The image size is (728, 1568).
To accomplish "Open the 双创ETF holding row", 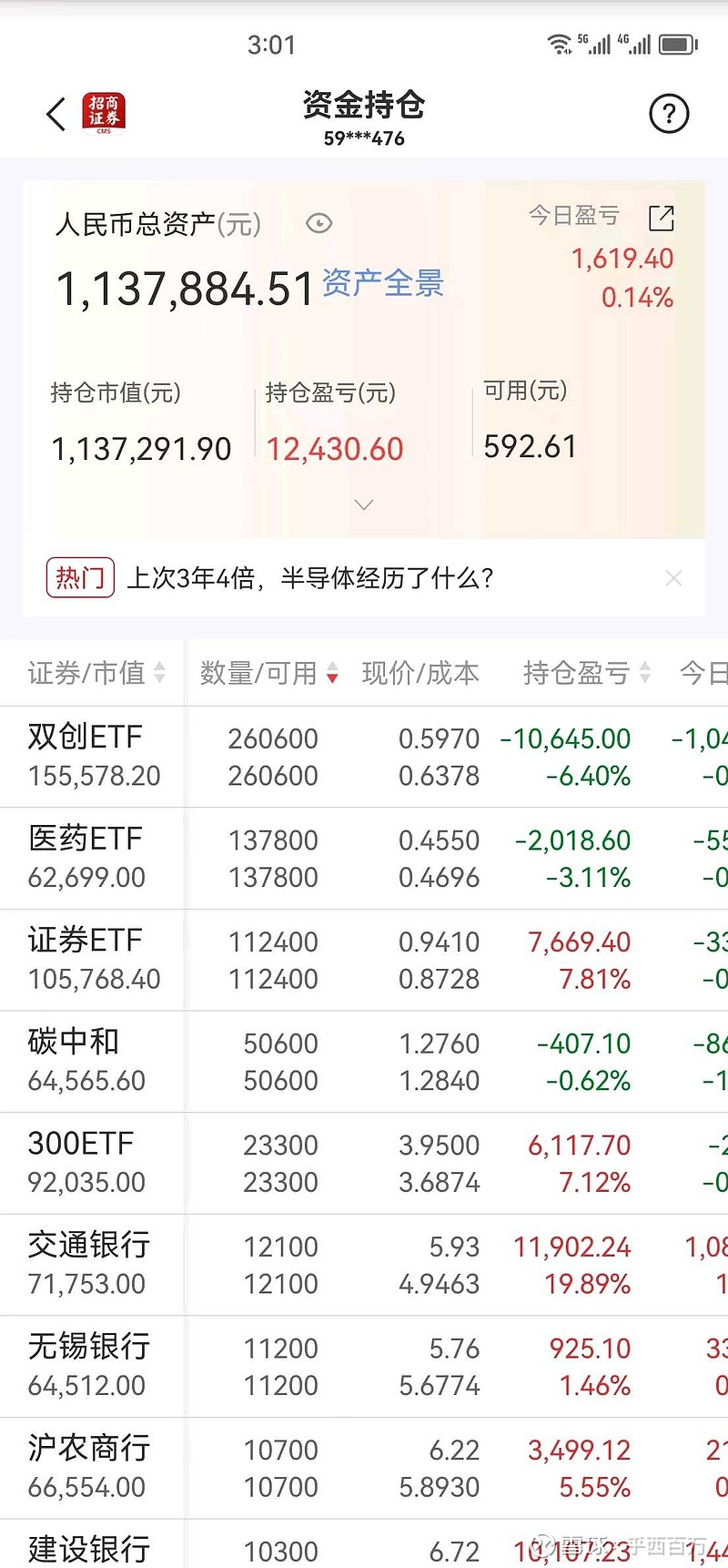I will [364, 757].
